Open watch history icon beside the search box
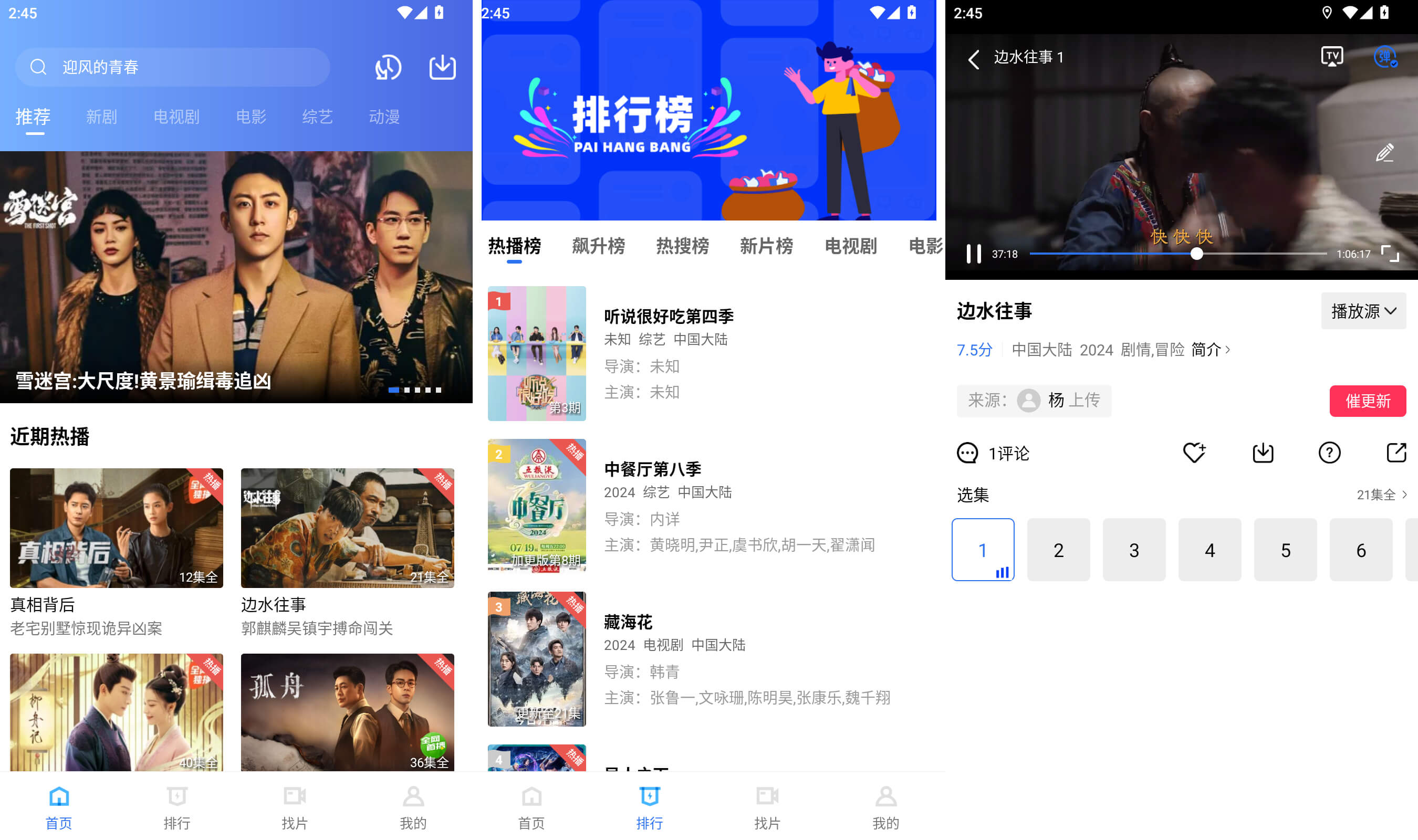The width and height of the screenshot is (1418, 840). coord(388,67)
